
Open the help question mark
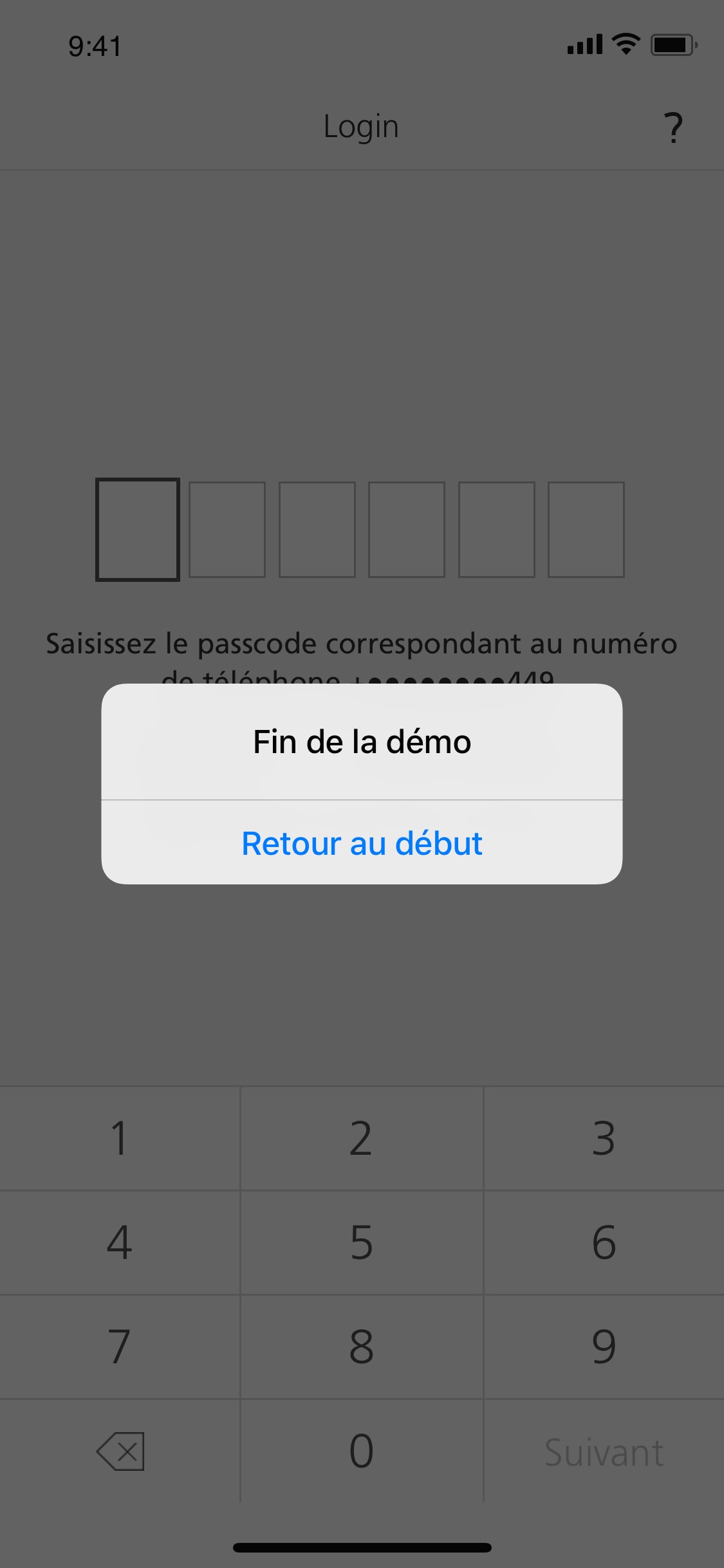pyautogui.click(x=673, y=127)
